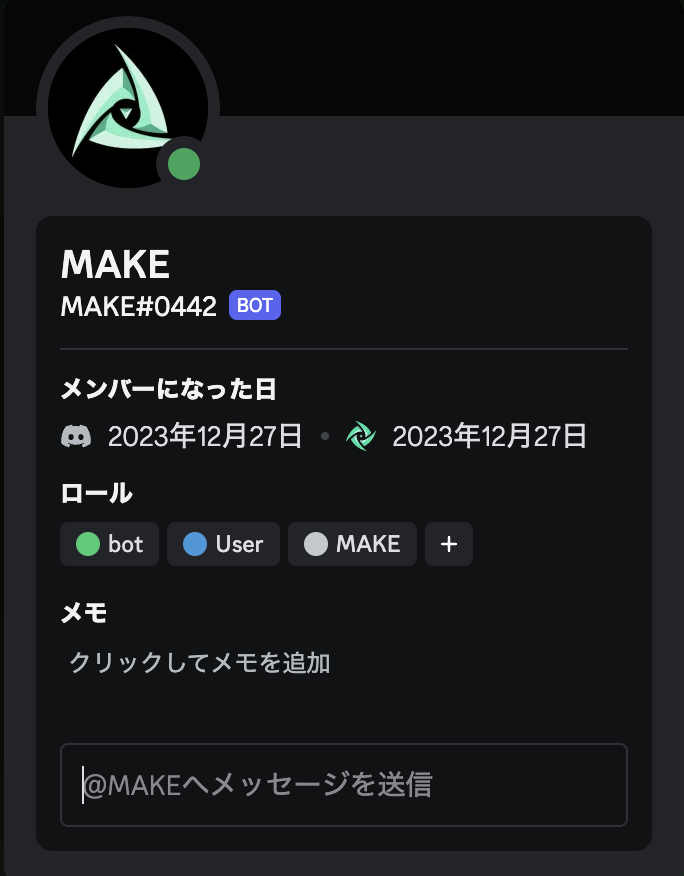This screenshot has height=876, width=684.
Task: Select the MAKE role chip
Action: pos(352,544)
